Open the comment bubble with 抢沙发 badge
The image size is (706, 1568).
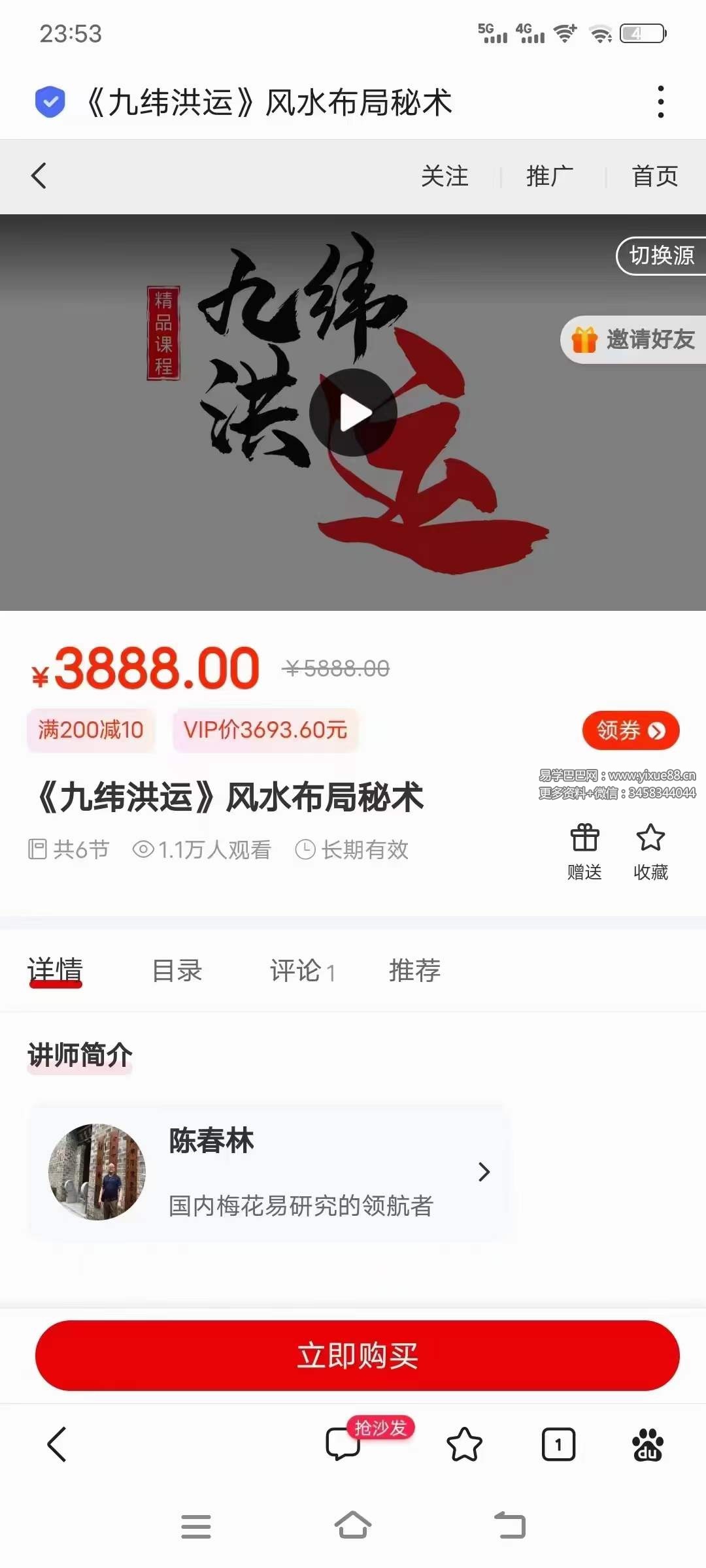pos(342,1444)
